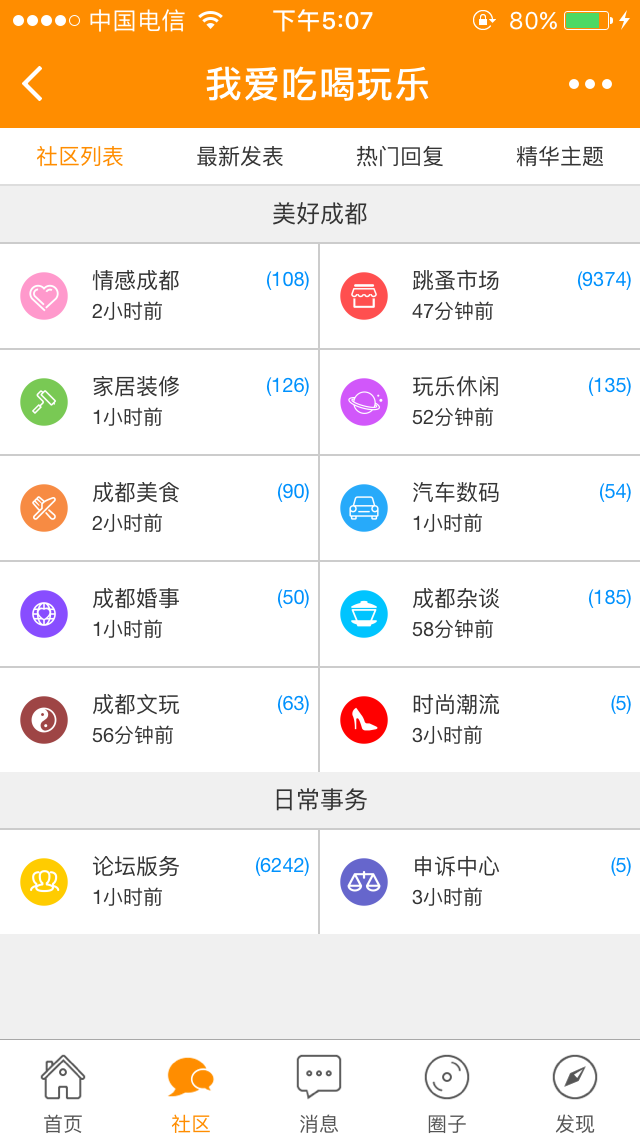Open the 成都杂谈 board
This screenshot has width=640, height=1136.
coord(480,614)
